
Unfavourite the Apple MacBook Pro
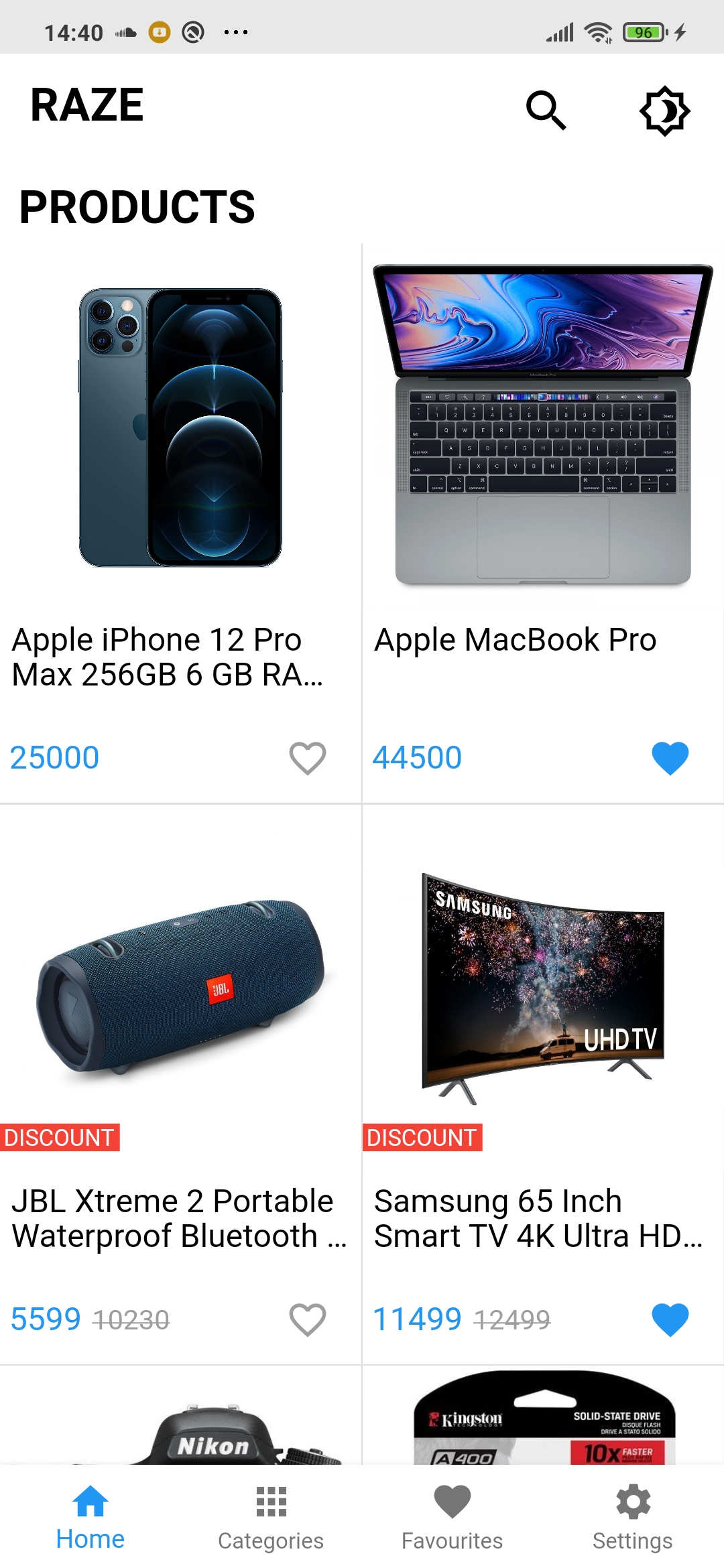(x=670, y=757)
